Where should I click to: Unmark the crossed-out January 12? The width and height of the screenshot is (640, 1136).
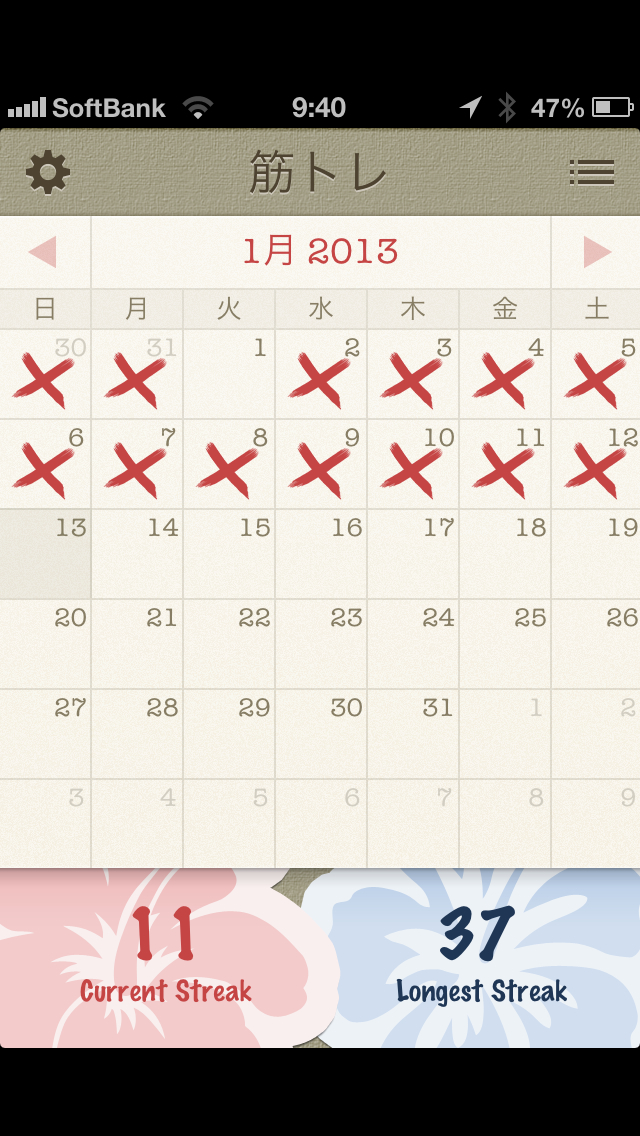[597, 464]
